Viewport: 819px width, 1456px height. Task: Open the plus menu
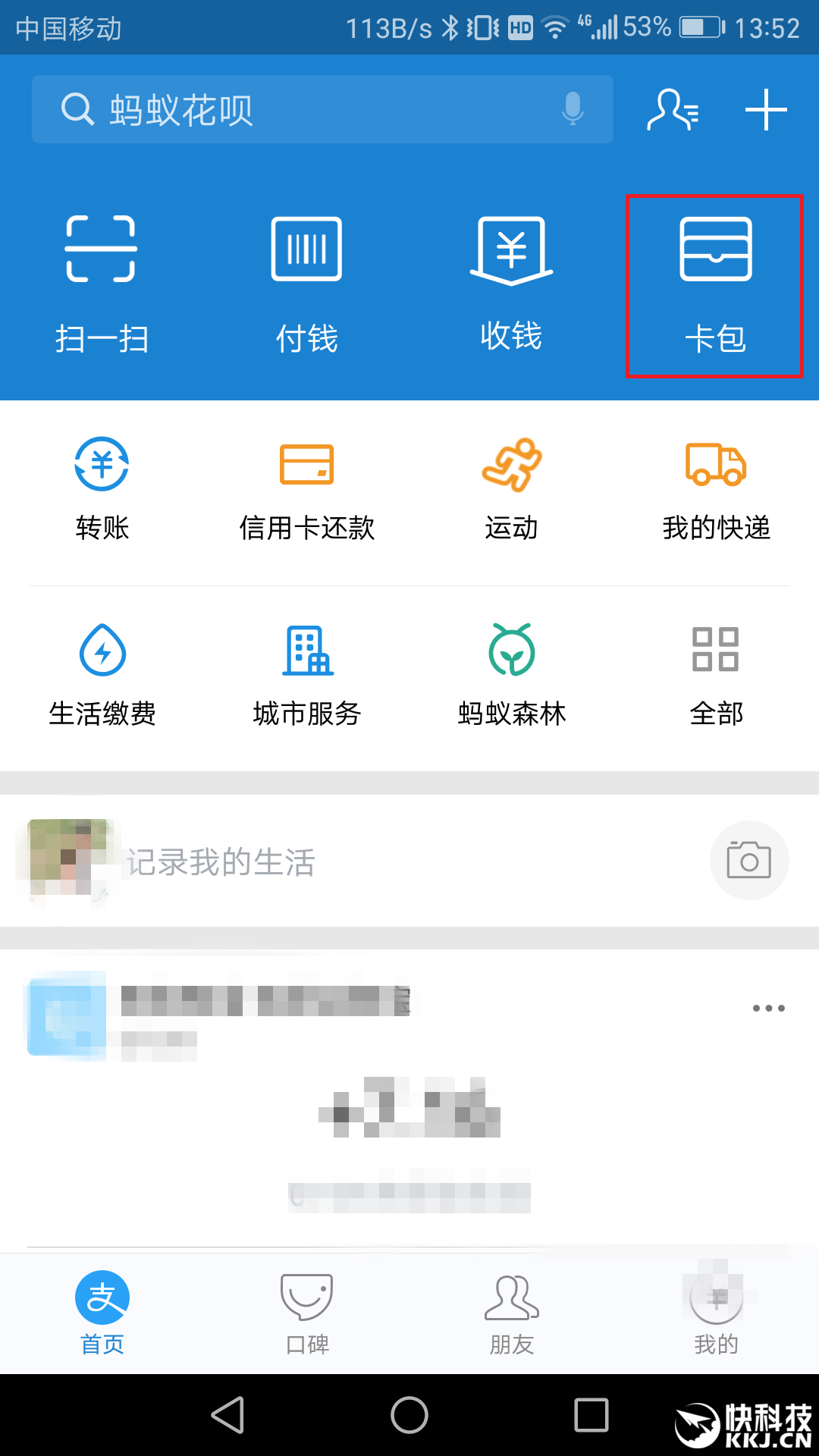[766, 110]
